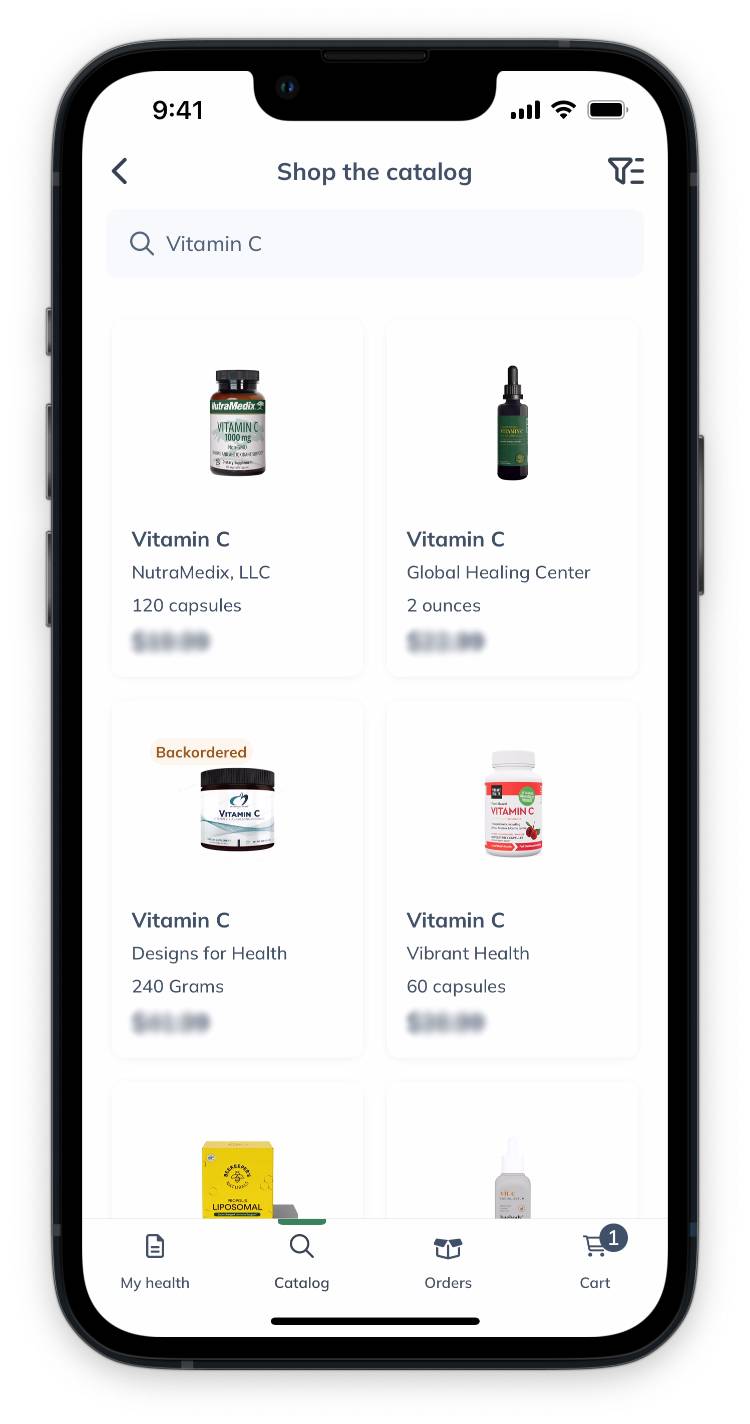Image resolution: width=750 pixels, height=1424 pixels.
Task: Open the Global Healing Center Vitamin C card
Action: coord(512,497)
